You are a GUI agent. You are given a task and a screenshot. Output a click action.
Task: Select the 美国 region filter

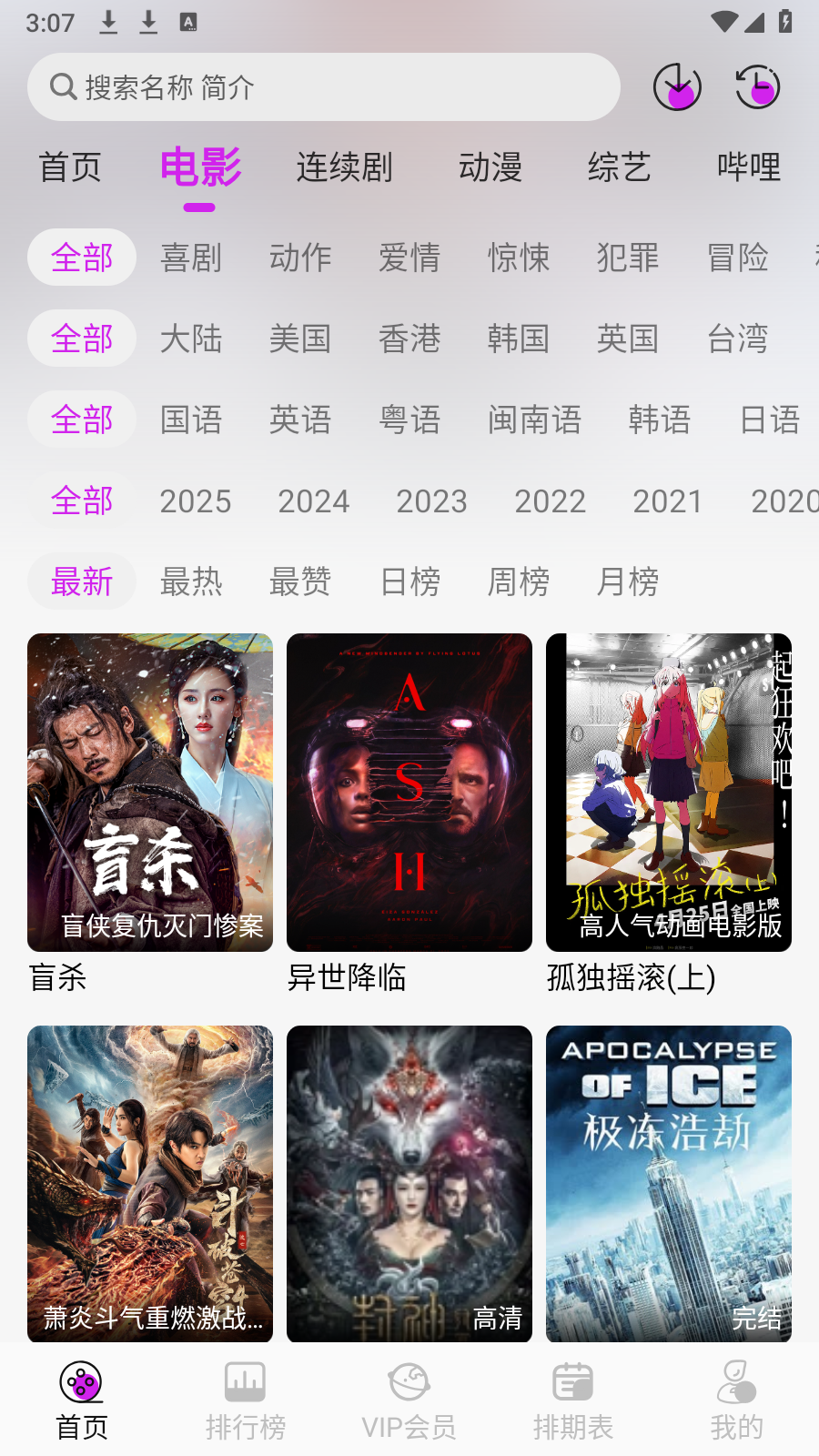click(x=300, y=339)
